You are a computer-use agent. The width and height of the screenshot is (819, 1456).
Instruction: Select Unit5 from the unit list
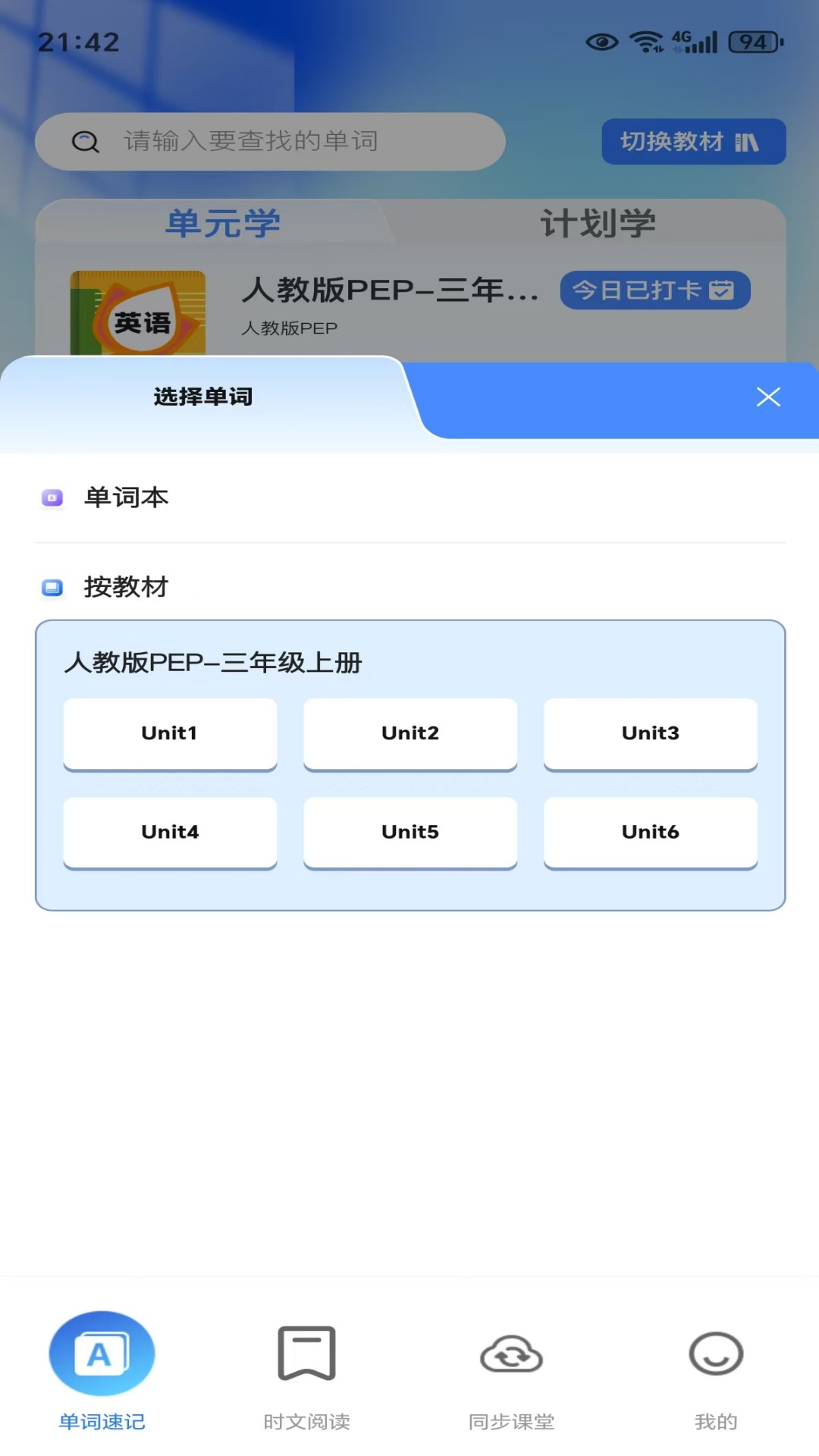click(x=409, y=833)
